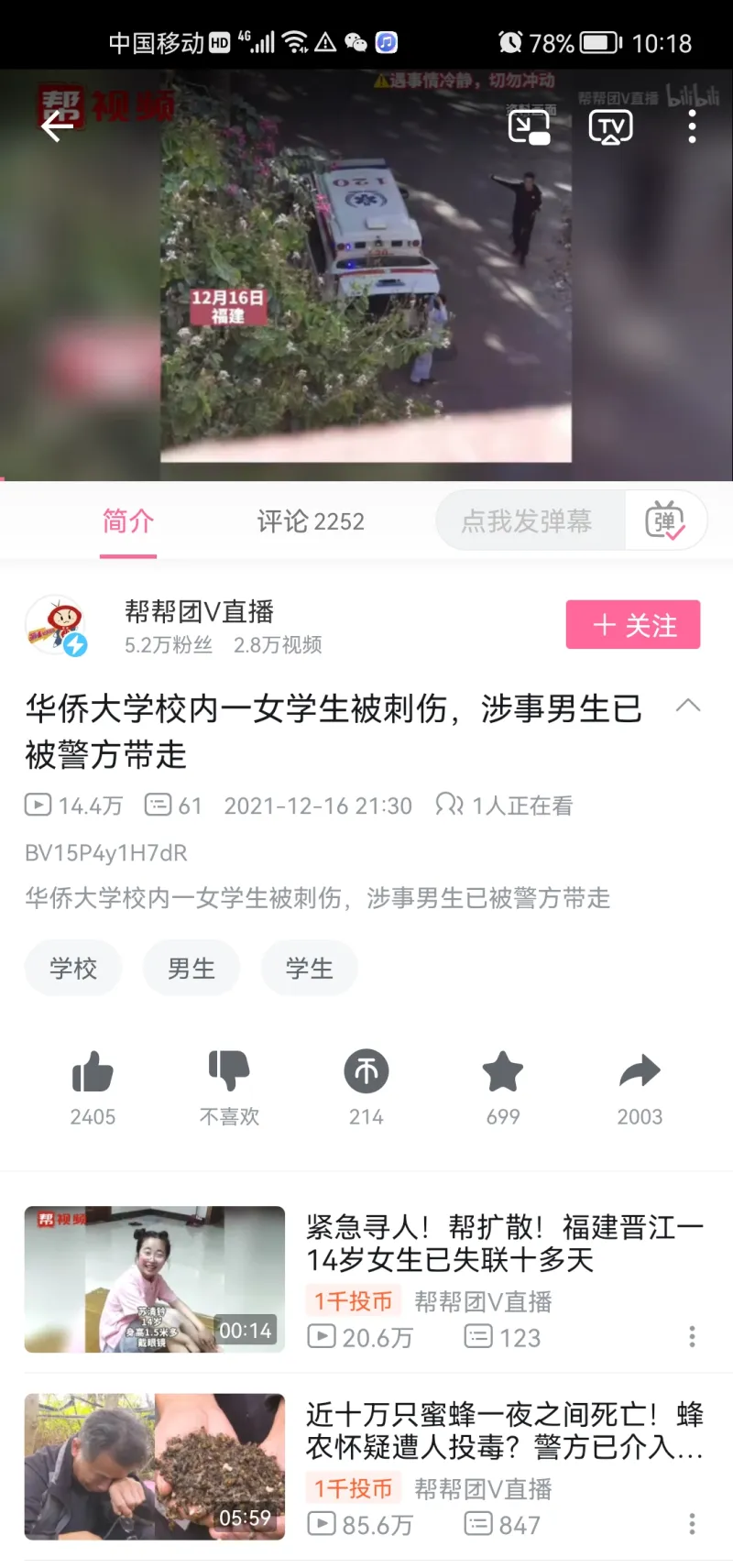Enter picture-in-picture mini player
Image resolution: width=733 pixels, height=1568 pixels.
pyautogui.click(x=529, y=126)
